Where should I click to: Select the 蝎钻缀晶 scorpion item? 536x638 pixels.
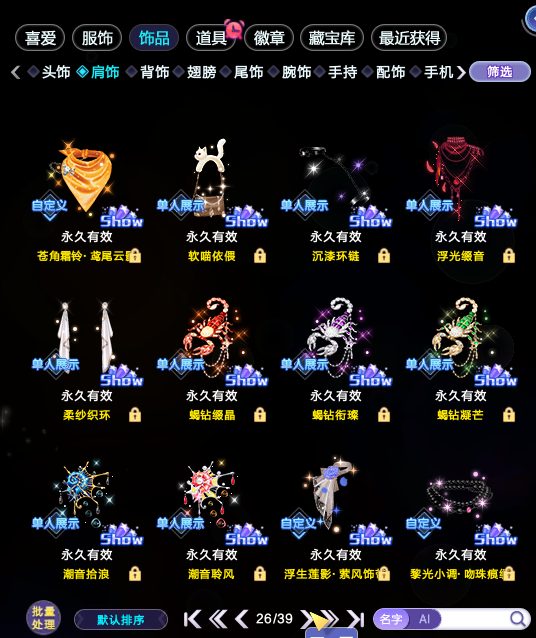(212, 359)
